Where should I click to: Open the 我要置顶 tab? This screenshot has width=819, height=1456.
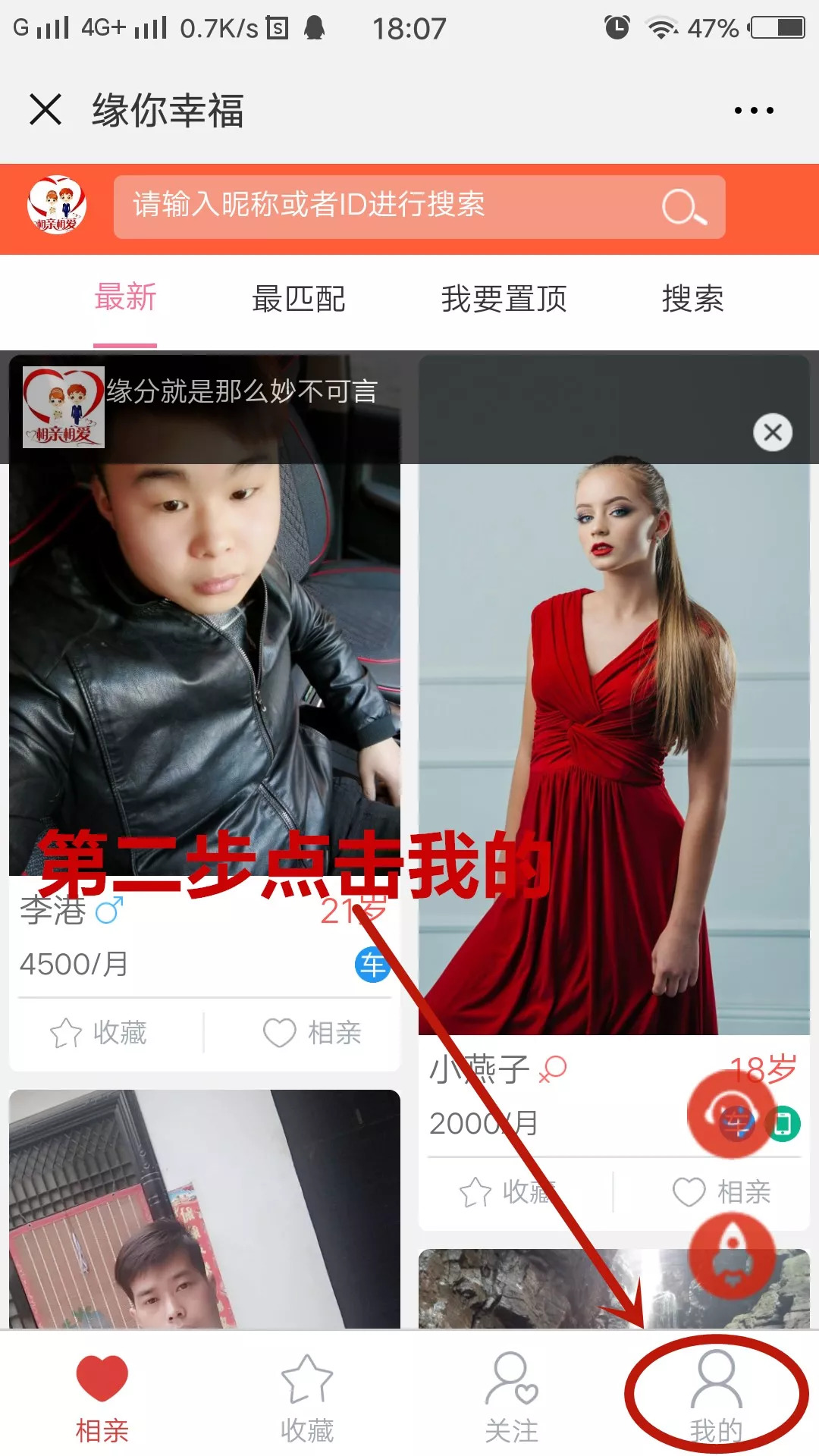[504, 299]
